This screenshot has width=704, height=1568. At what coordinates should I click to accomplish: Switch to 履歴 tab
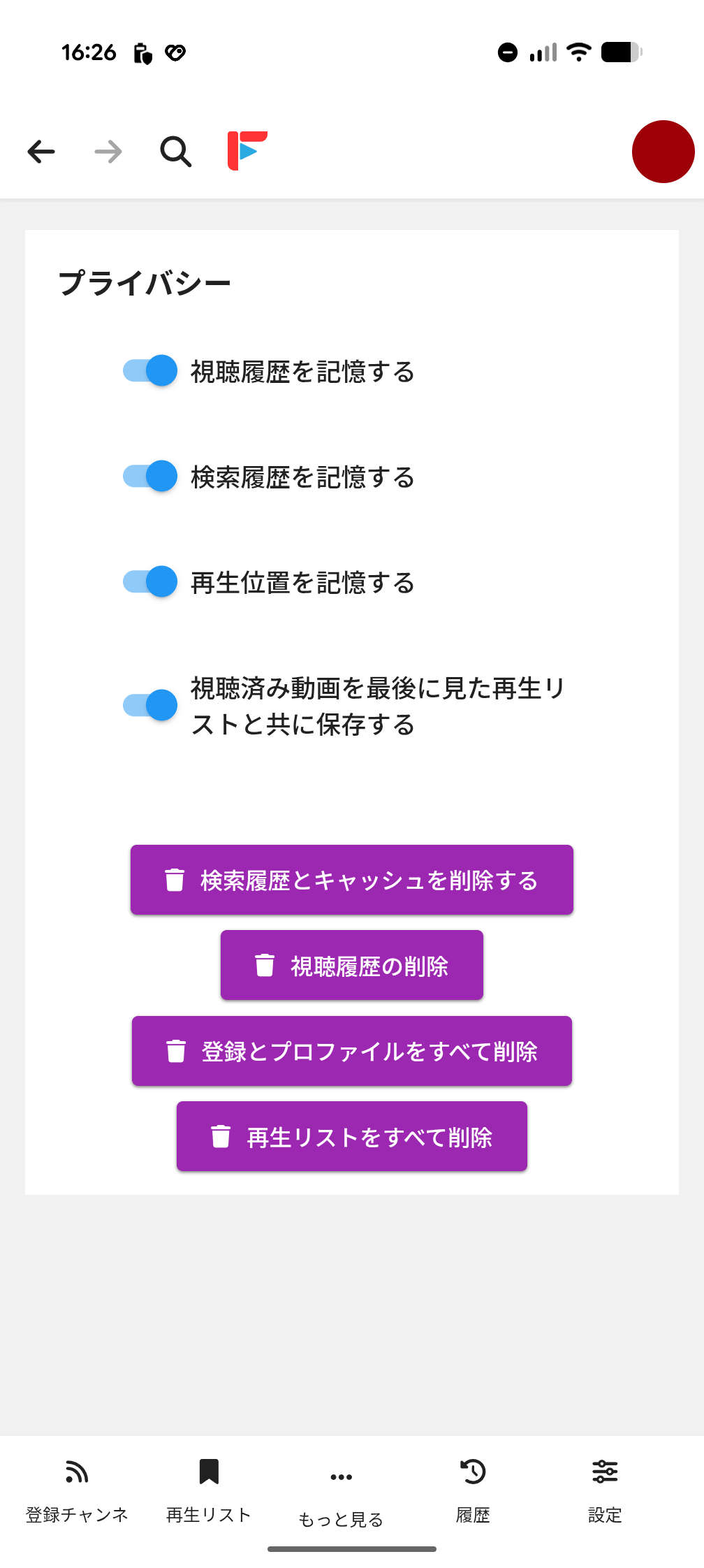point(473,1490)
